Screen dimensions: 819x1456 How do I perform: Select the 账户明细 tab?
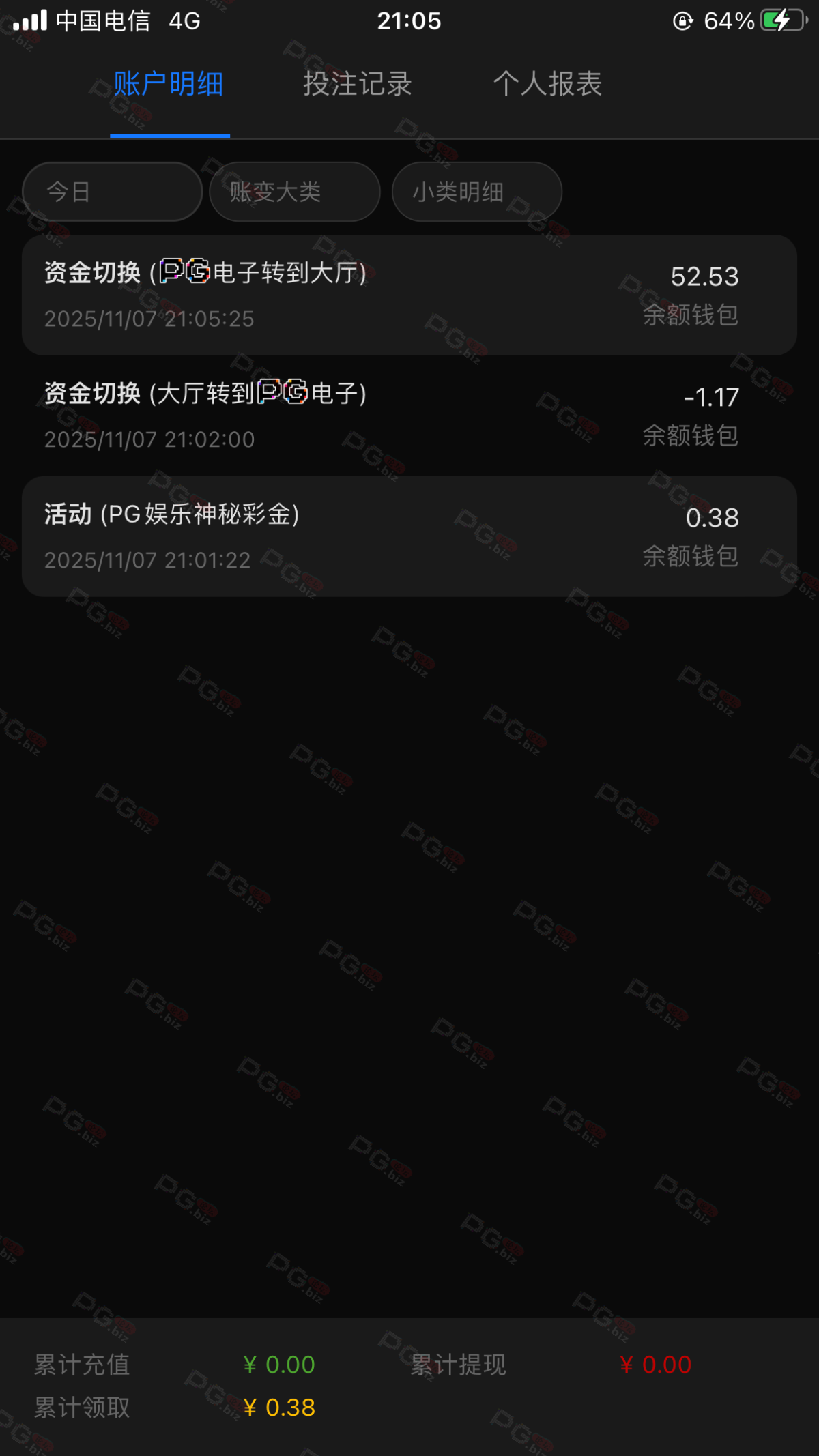click(x=169, y=84)
